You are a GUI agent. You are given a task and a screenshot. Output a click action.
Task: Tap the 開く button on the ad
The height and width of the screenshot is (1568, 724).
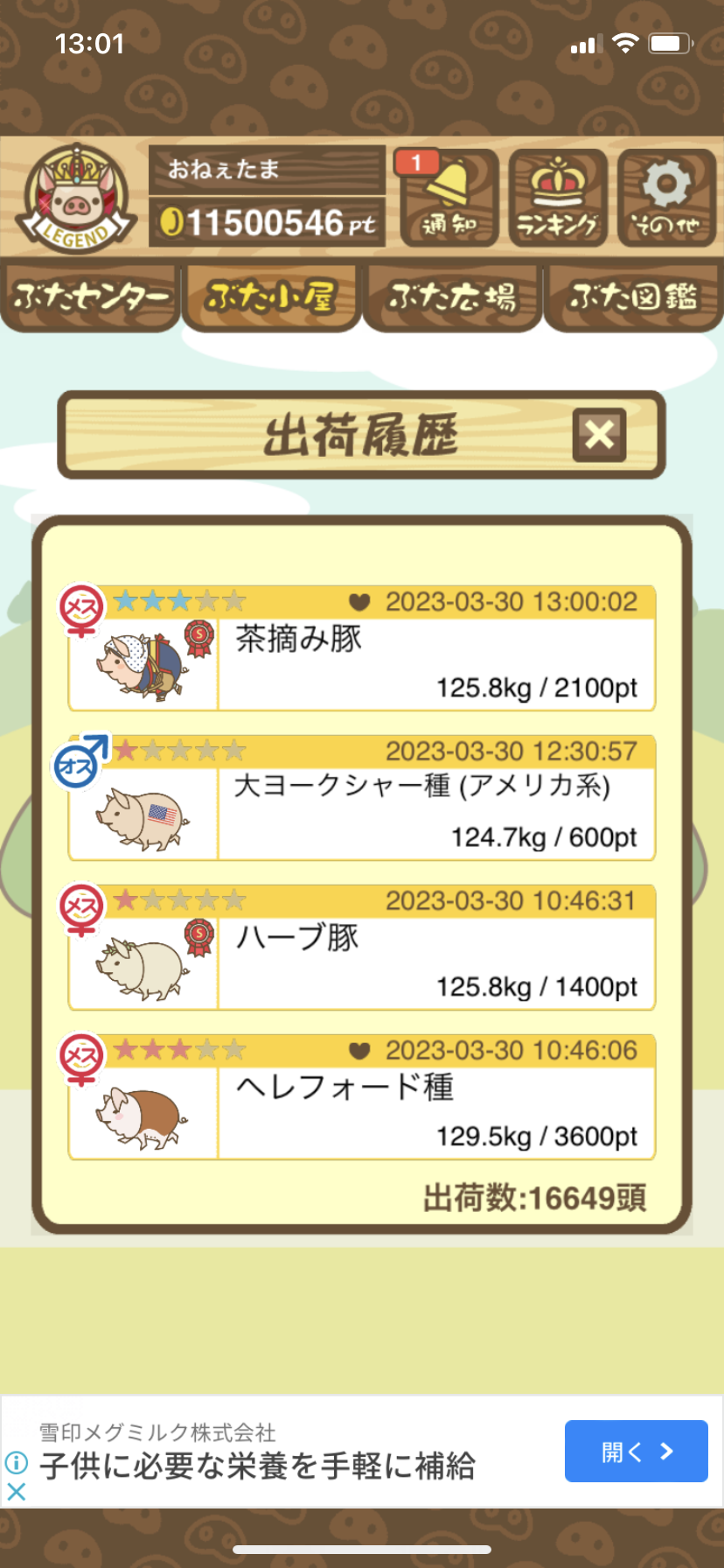(x=636, y=1452)
